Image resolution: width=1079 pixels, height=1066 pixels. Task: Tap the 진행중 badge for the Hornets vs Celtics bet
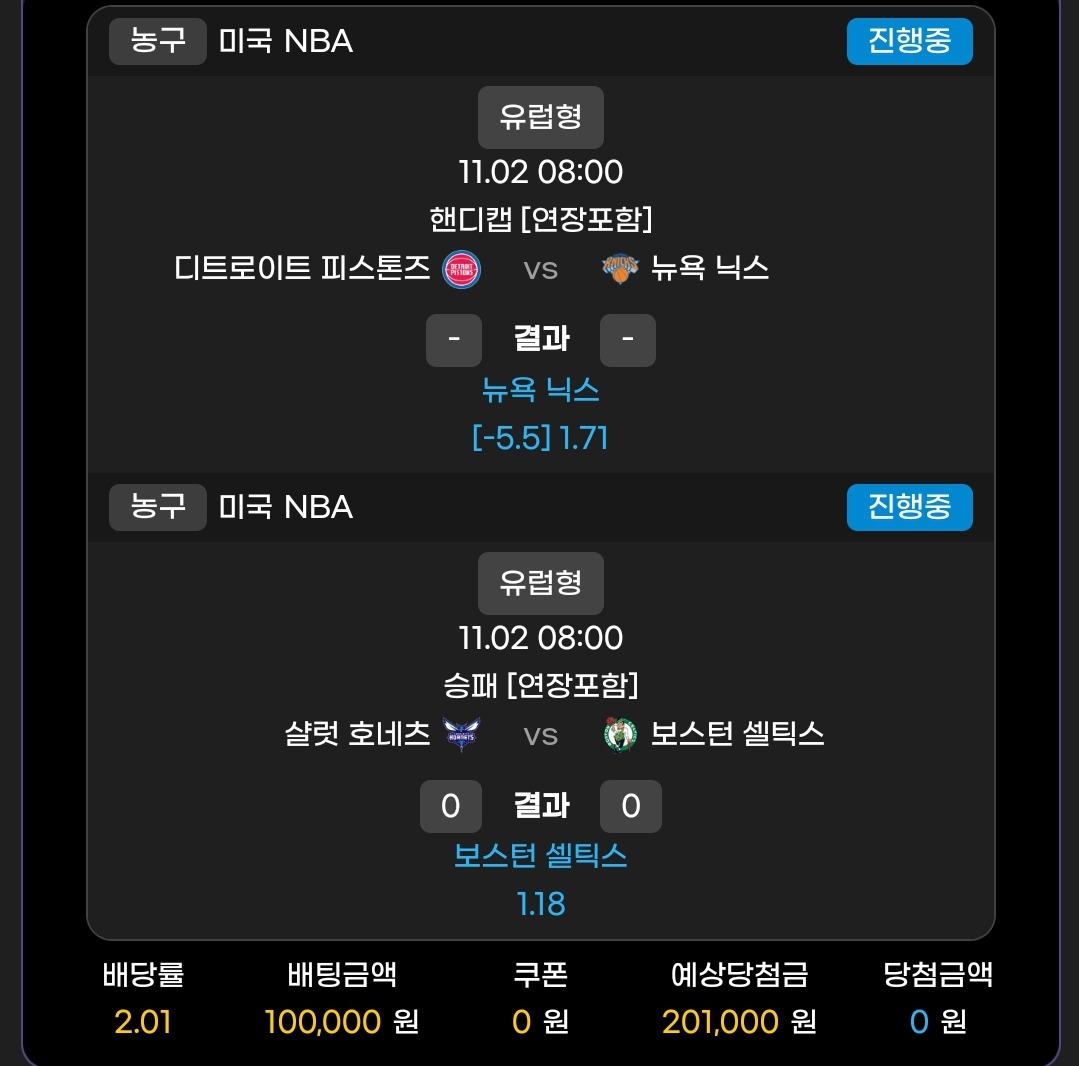909,507
